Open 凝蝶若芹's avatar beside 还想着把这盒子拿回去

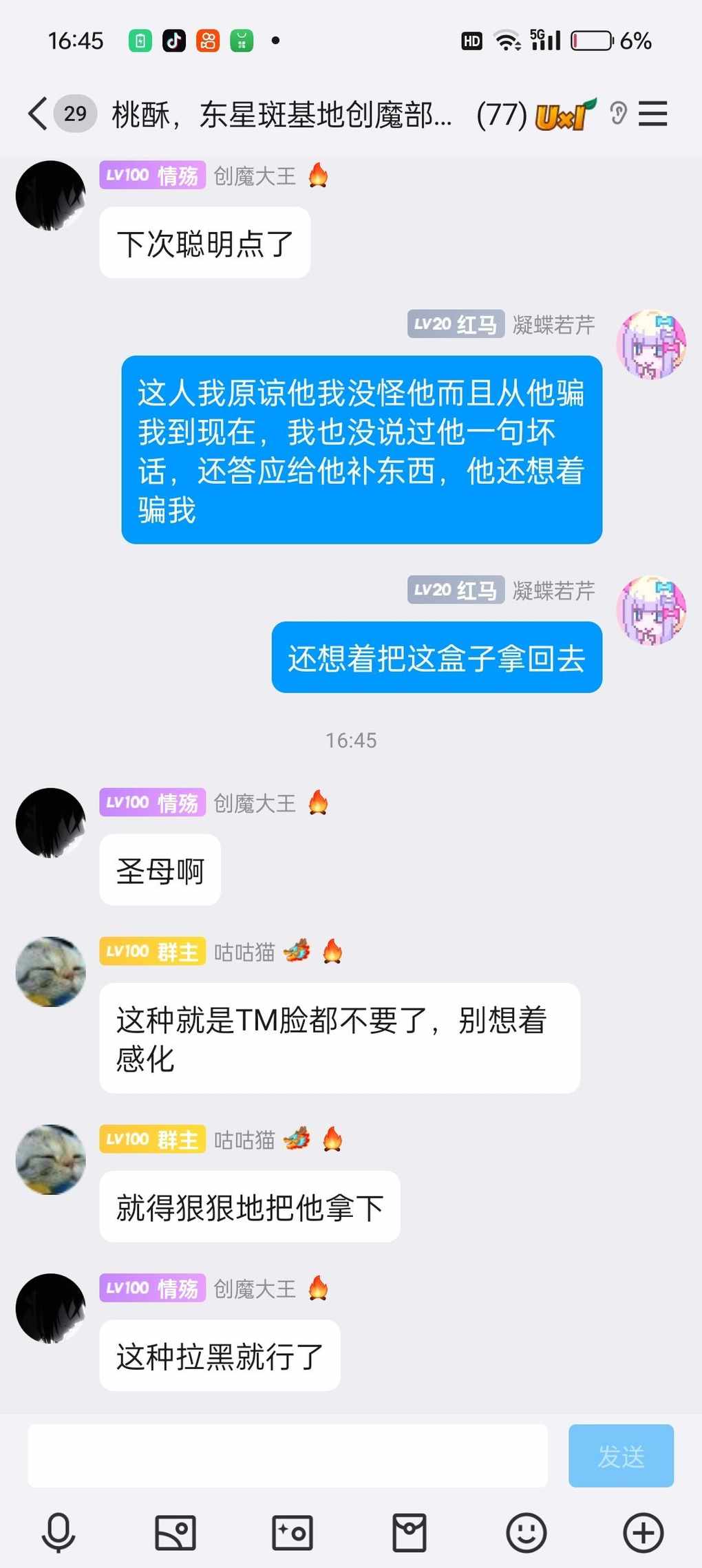[651, 611]
